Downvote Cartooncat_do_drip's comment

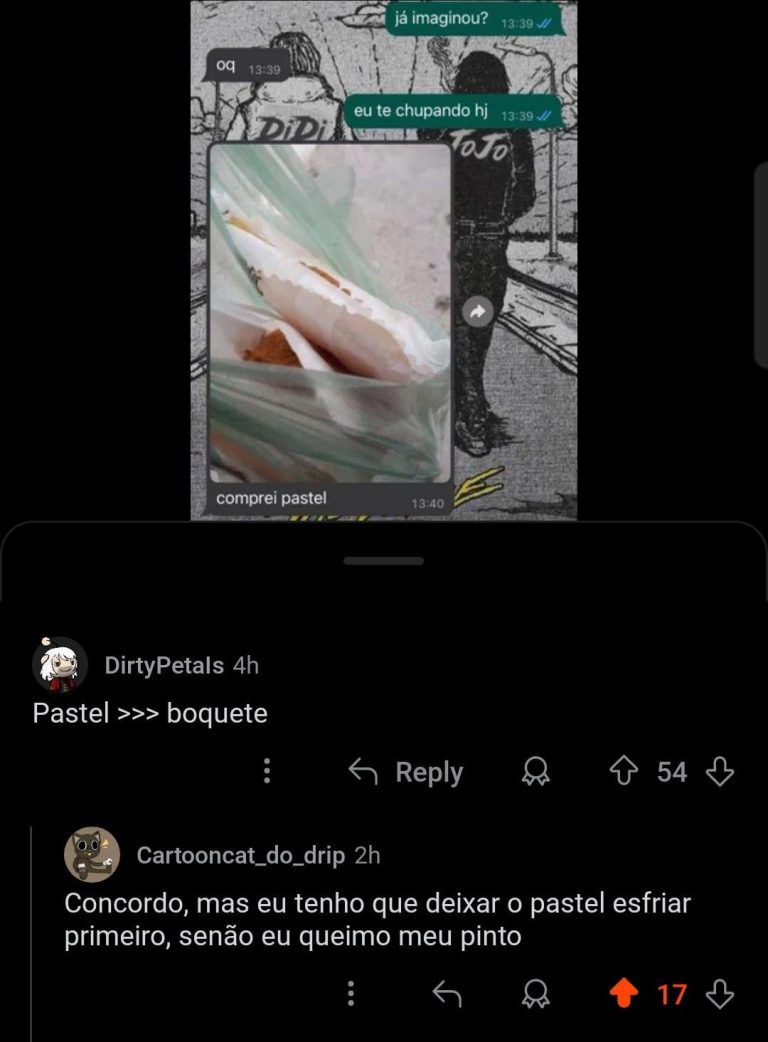720,993
